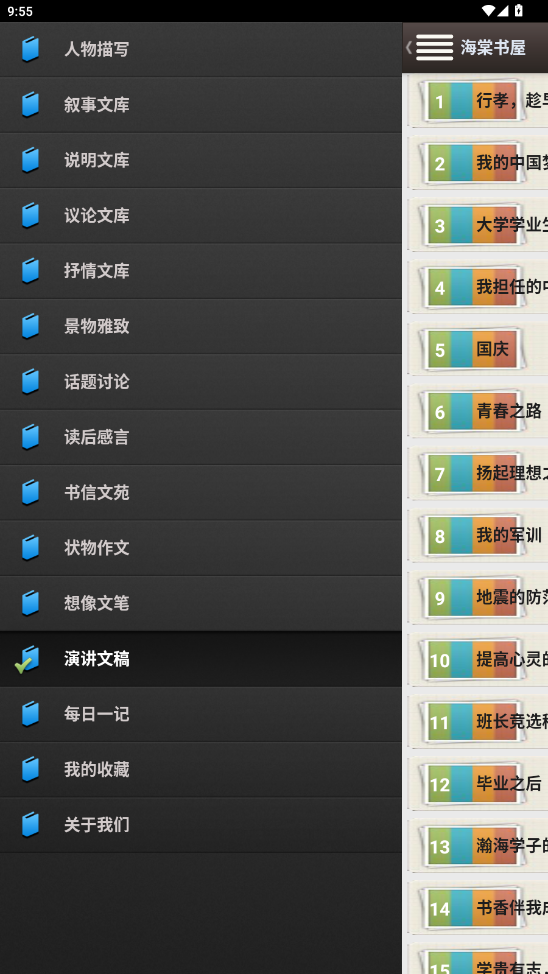The width and height of the screenshot is (548, 974).
Task: Close the drawer with the hamburger menu button
Action: tap(434, 47)
